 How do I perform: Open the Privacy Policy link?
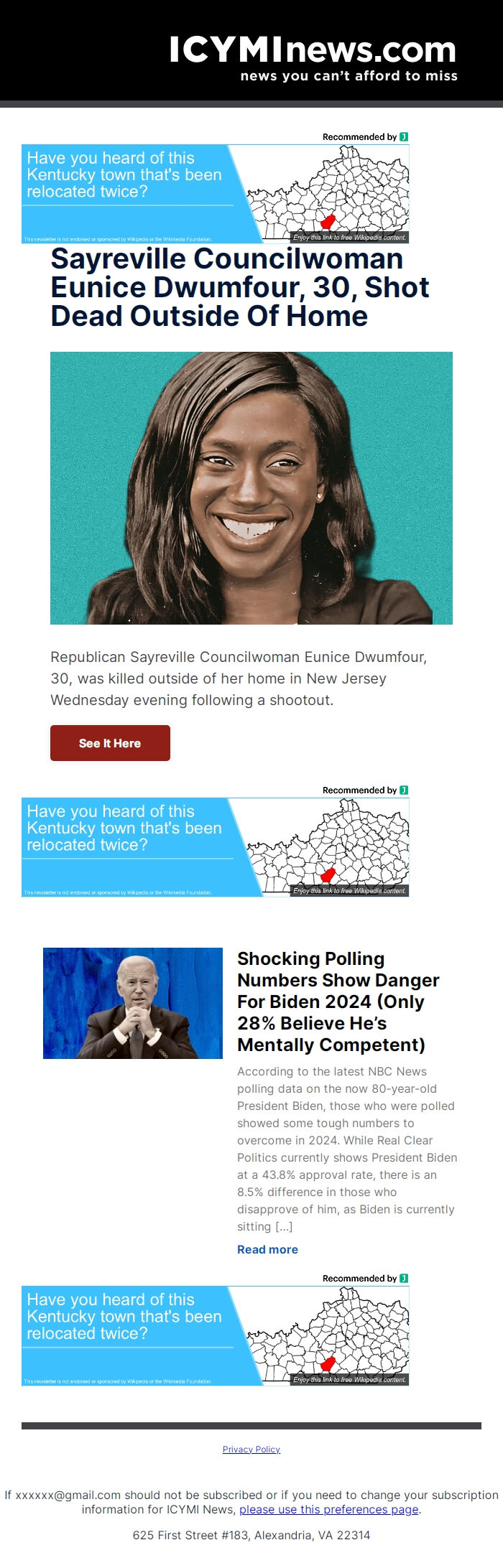[x=251, y=1449]
